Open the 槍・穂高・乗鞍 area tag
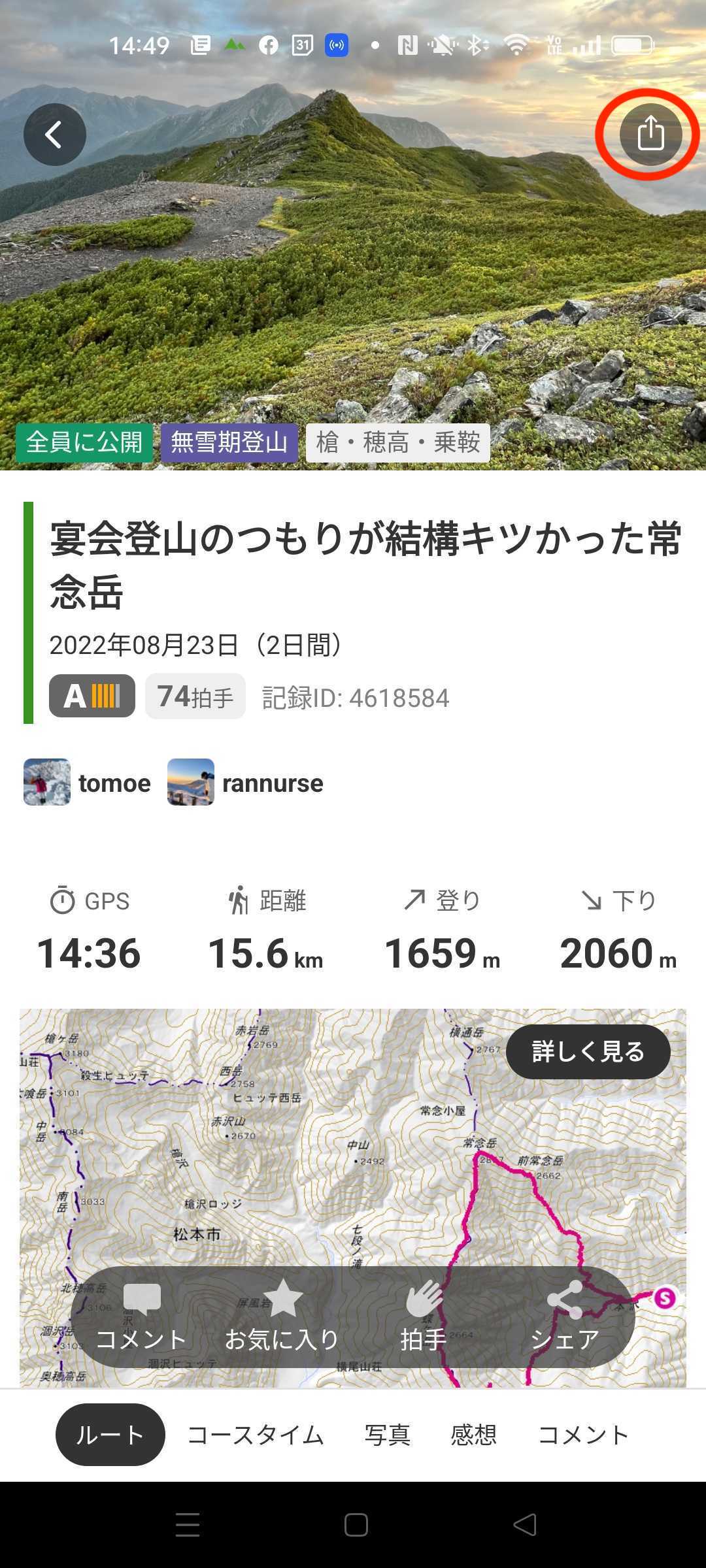 [397, 442]
